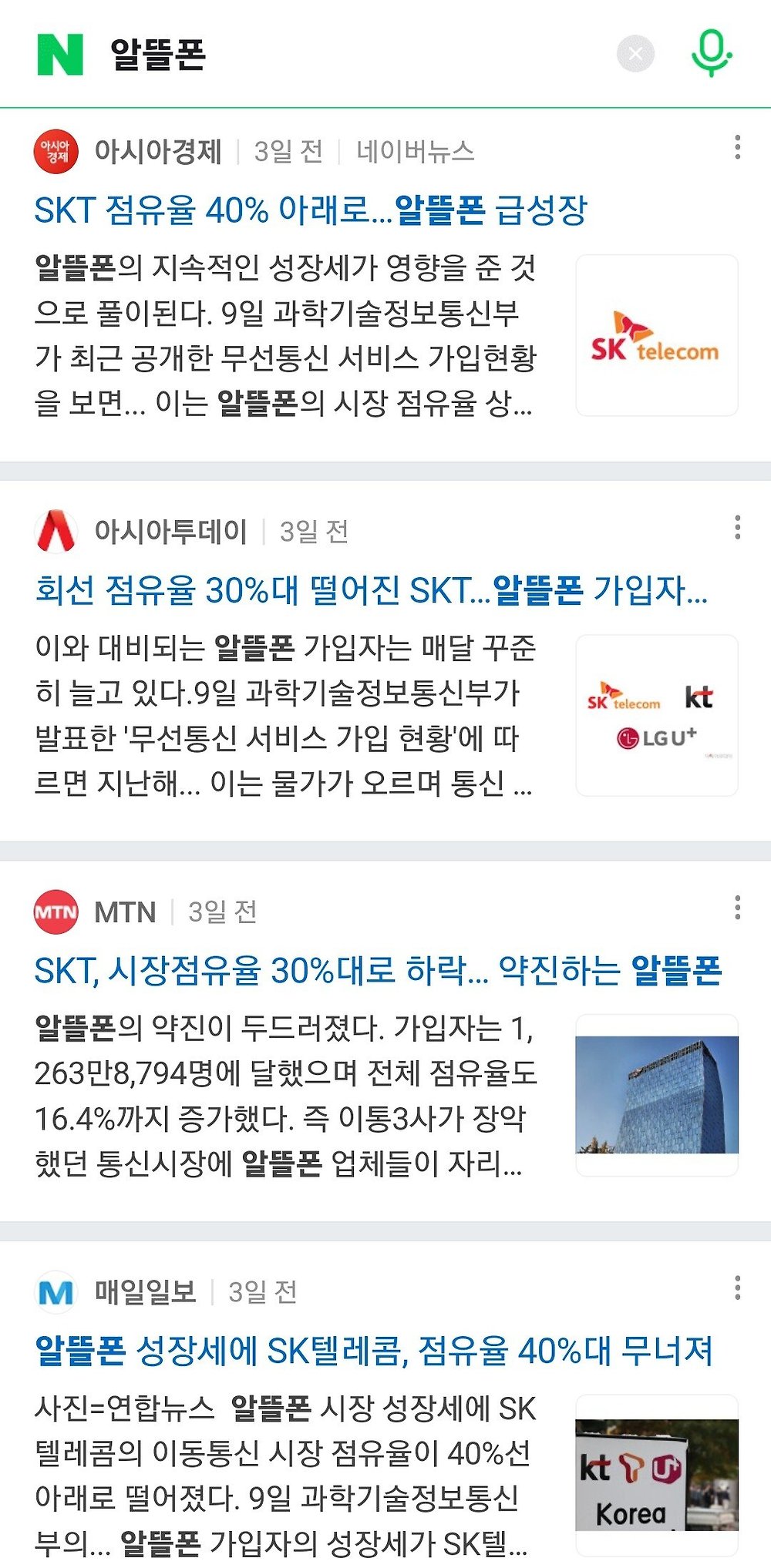Open more options for the 아시아경제 article
The image size is (771, 1568).
[x=738, y=147]
